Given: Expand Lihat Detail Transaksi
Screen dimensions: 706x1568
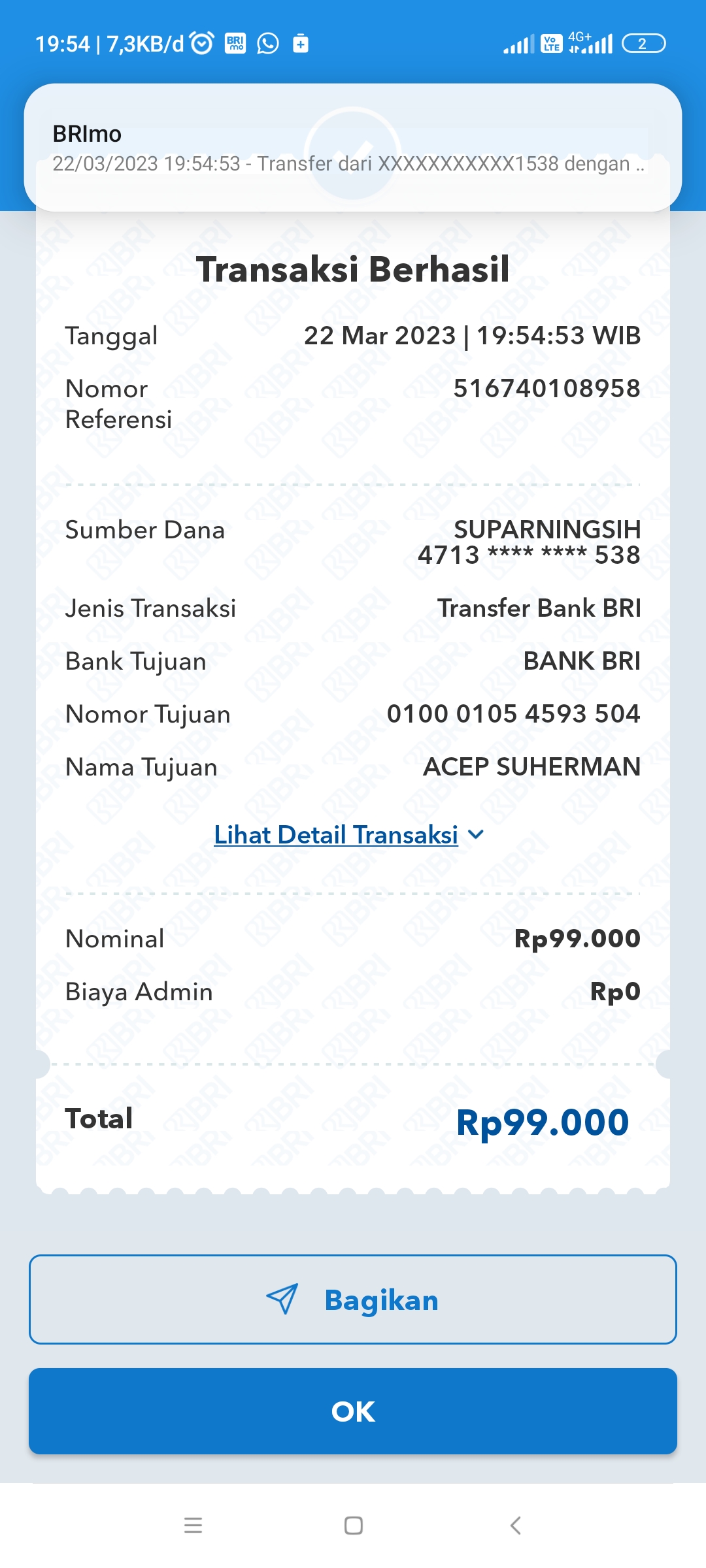Looking at the screenshot, I should [349, 835].
